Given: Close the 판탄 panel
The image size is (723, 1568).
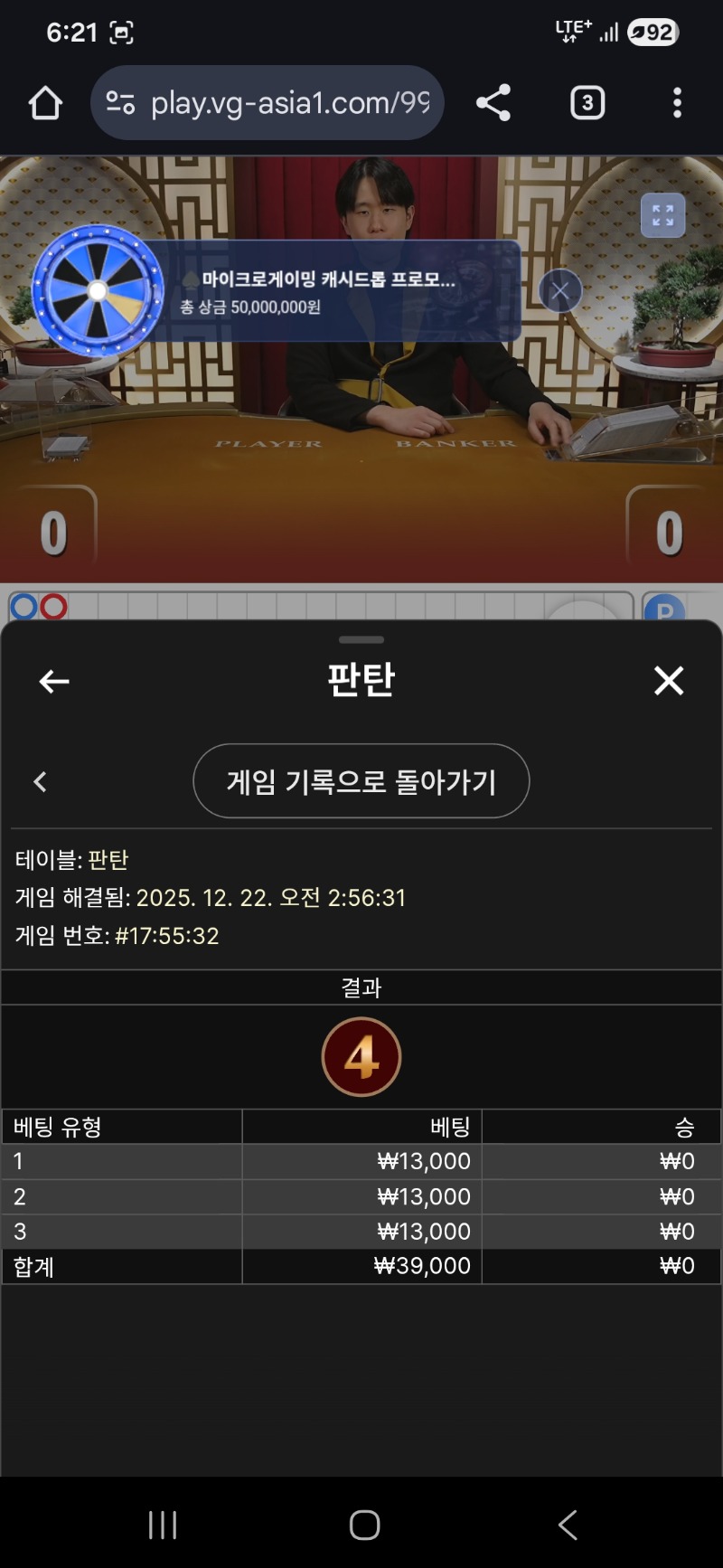Looking at the screenshot, I should click(x=669, y=681).
